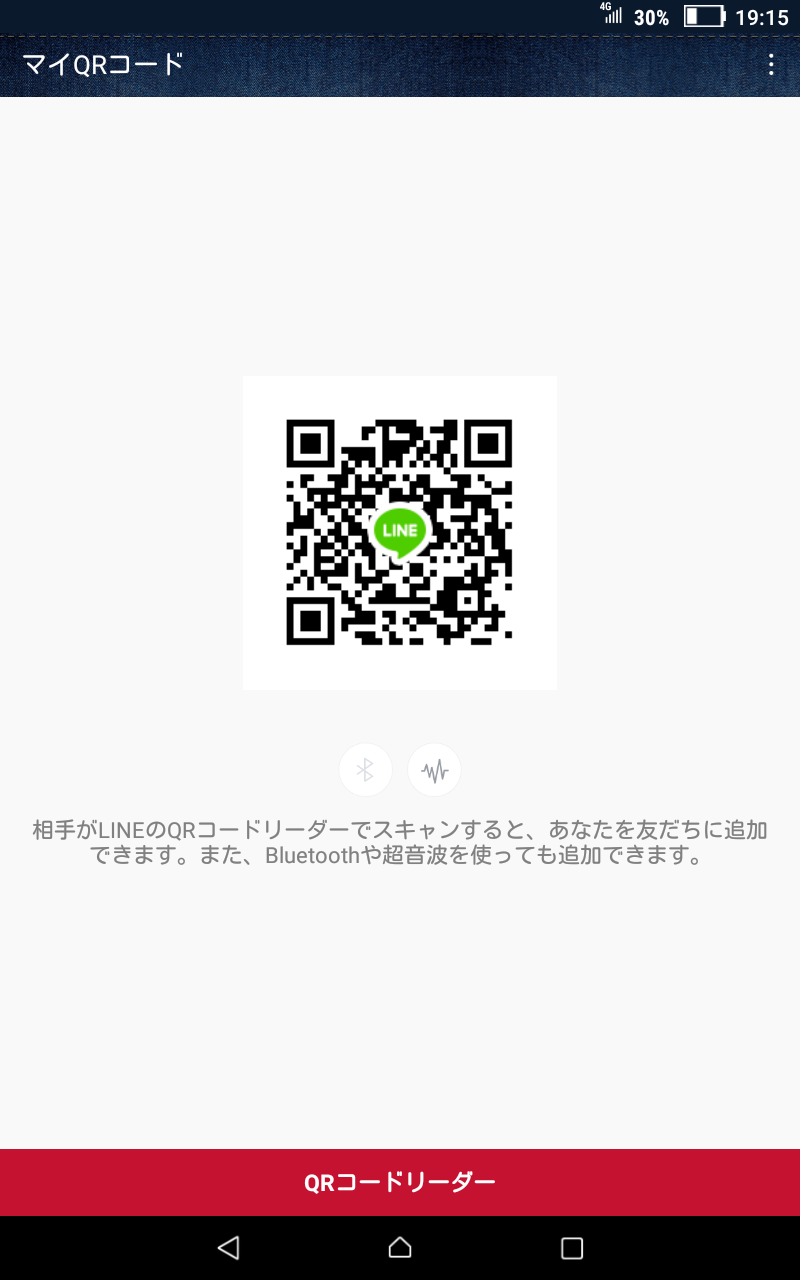Tap the Bluetooth add-friend icon
Screen dimensions: 800x1280
coord(366,770)
